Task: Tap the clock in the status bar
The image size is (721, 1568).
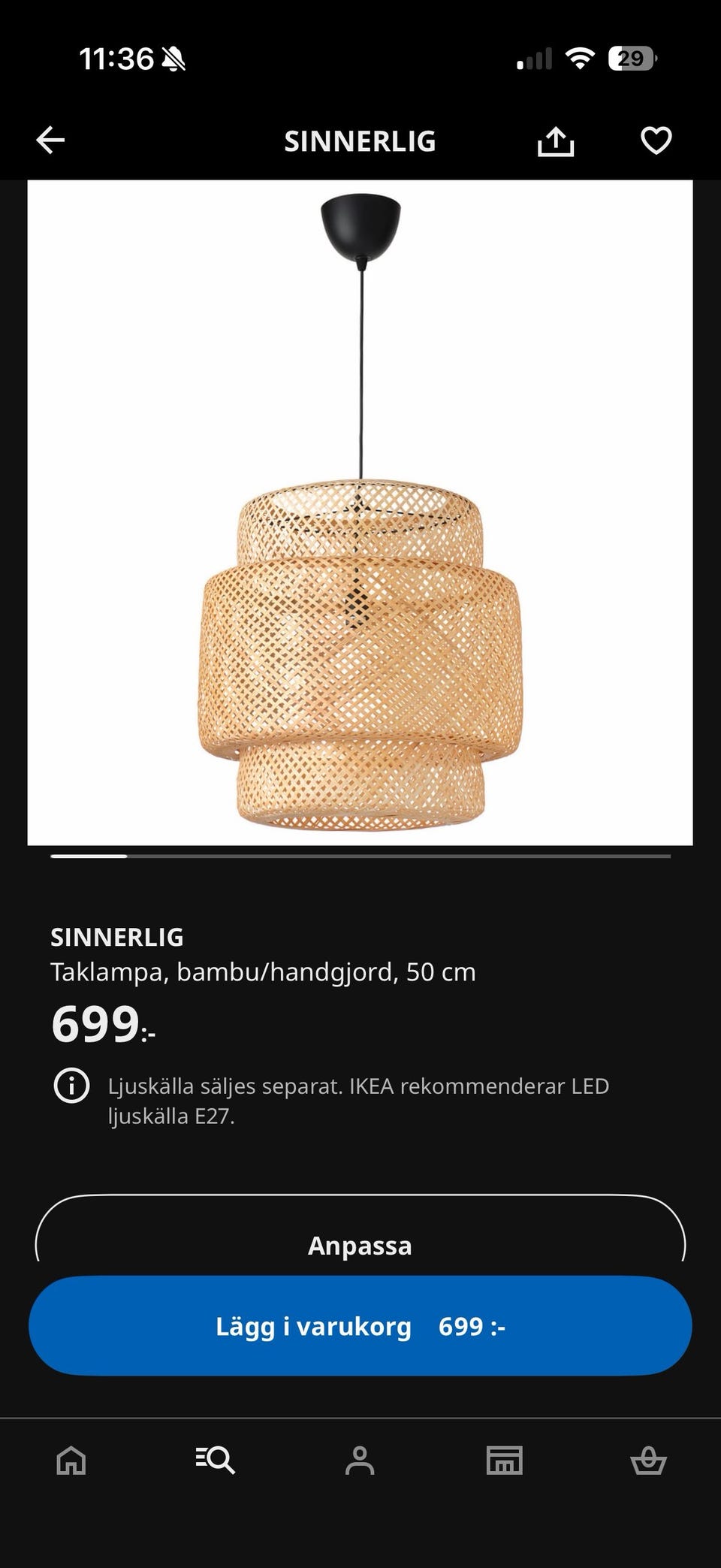Action: coord(116,57)
